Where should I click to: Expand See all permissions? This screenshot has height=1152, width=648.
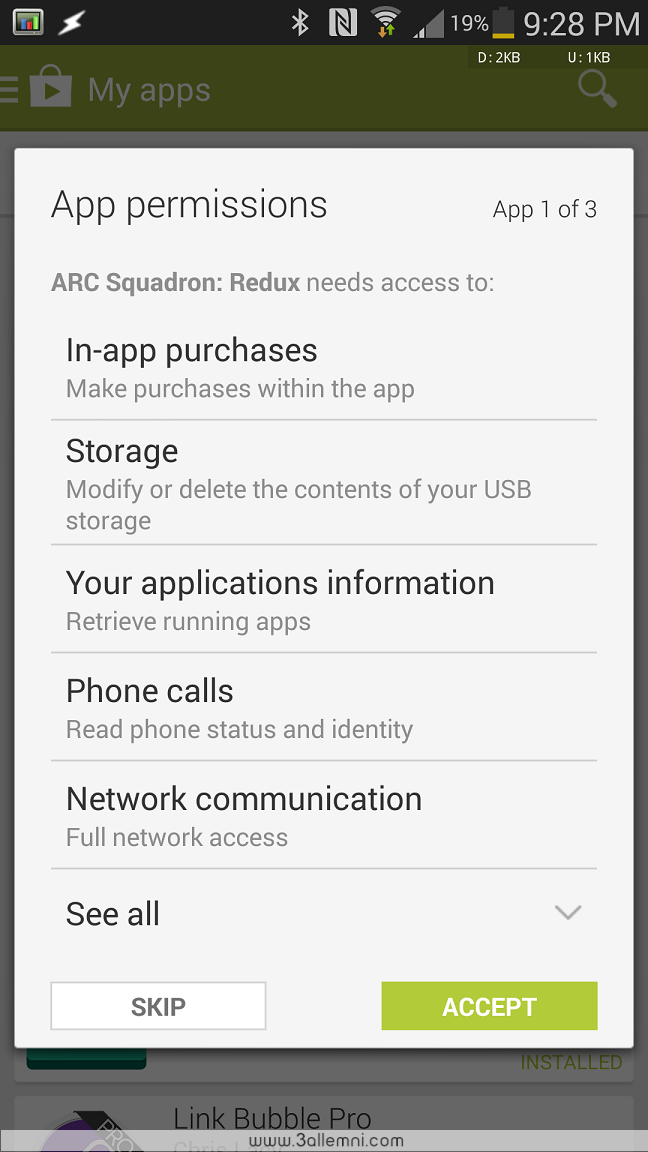pyautogui.click(x=323, y=913)
